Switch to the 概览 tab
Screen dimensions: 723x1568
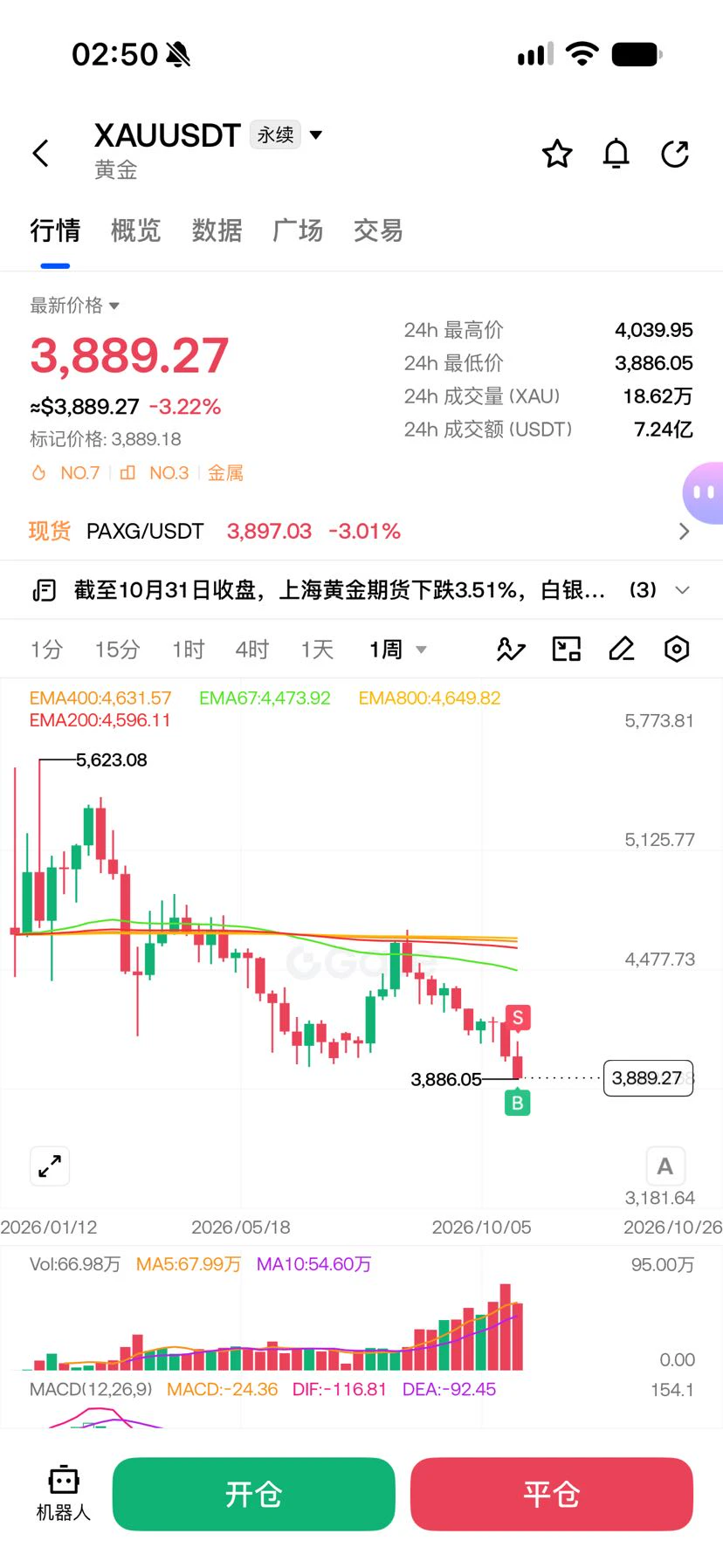point(136,230)
